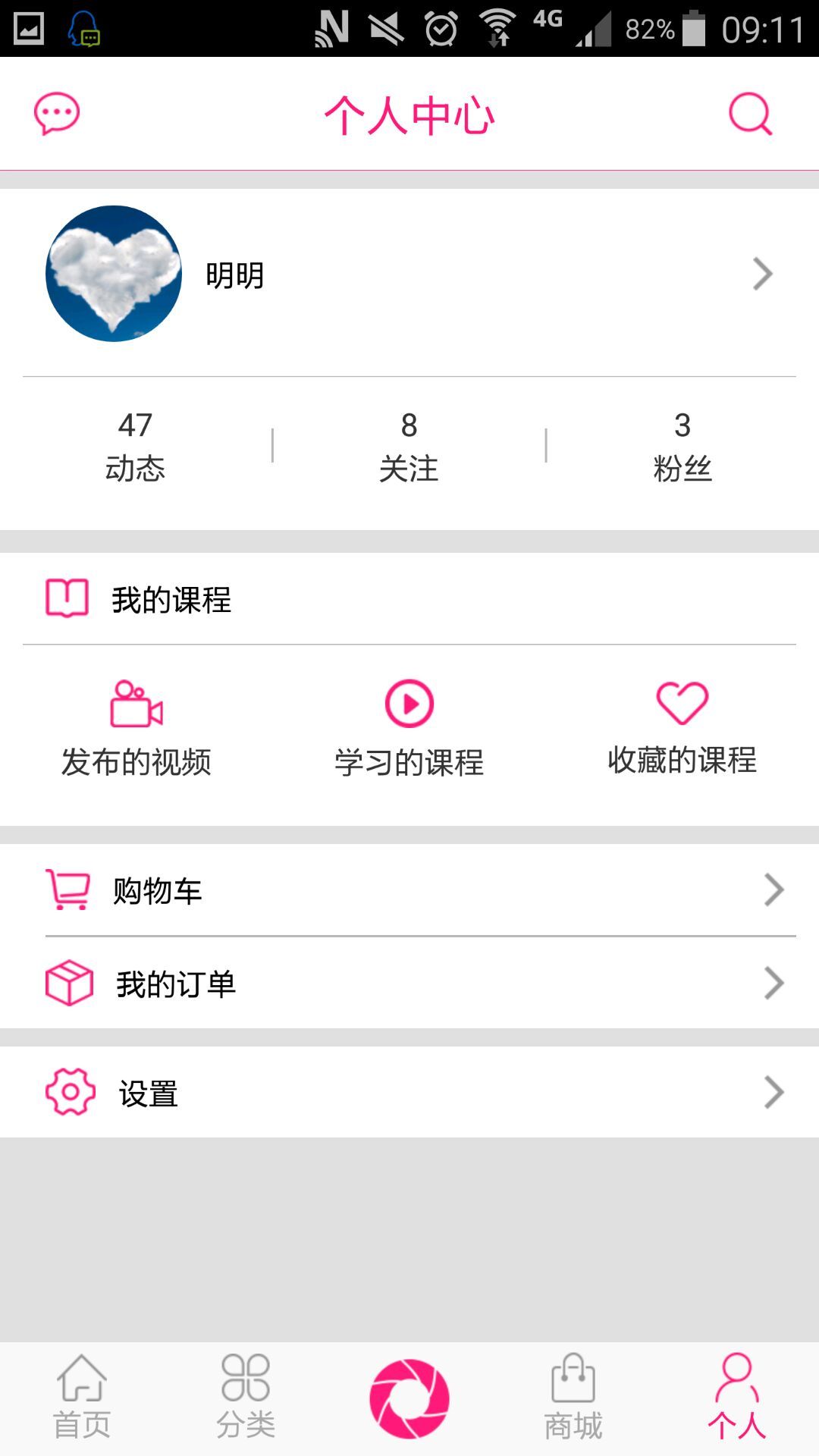Open shopping cart via its right chevron
Viewport: 819px width, 1456px height.
(x=773, y=891)
